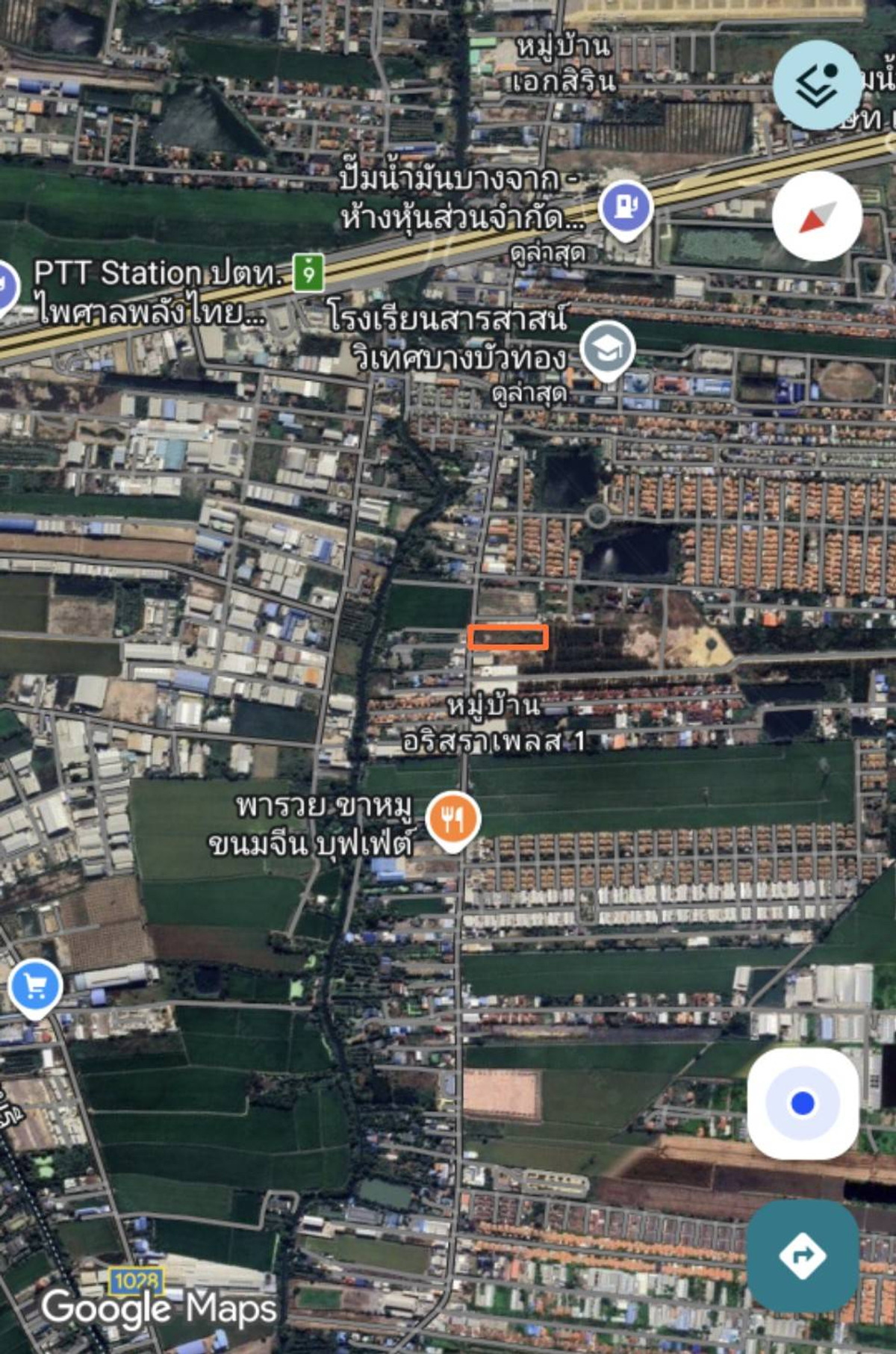Image resolution: width=896 pixels, height=1354 pixels.
Task: Center the map on my location
Action: pyautogui.click(x=803, y=1103)
